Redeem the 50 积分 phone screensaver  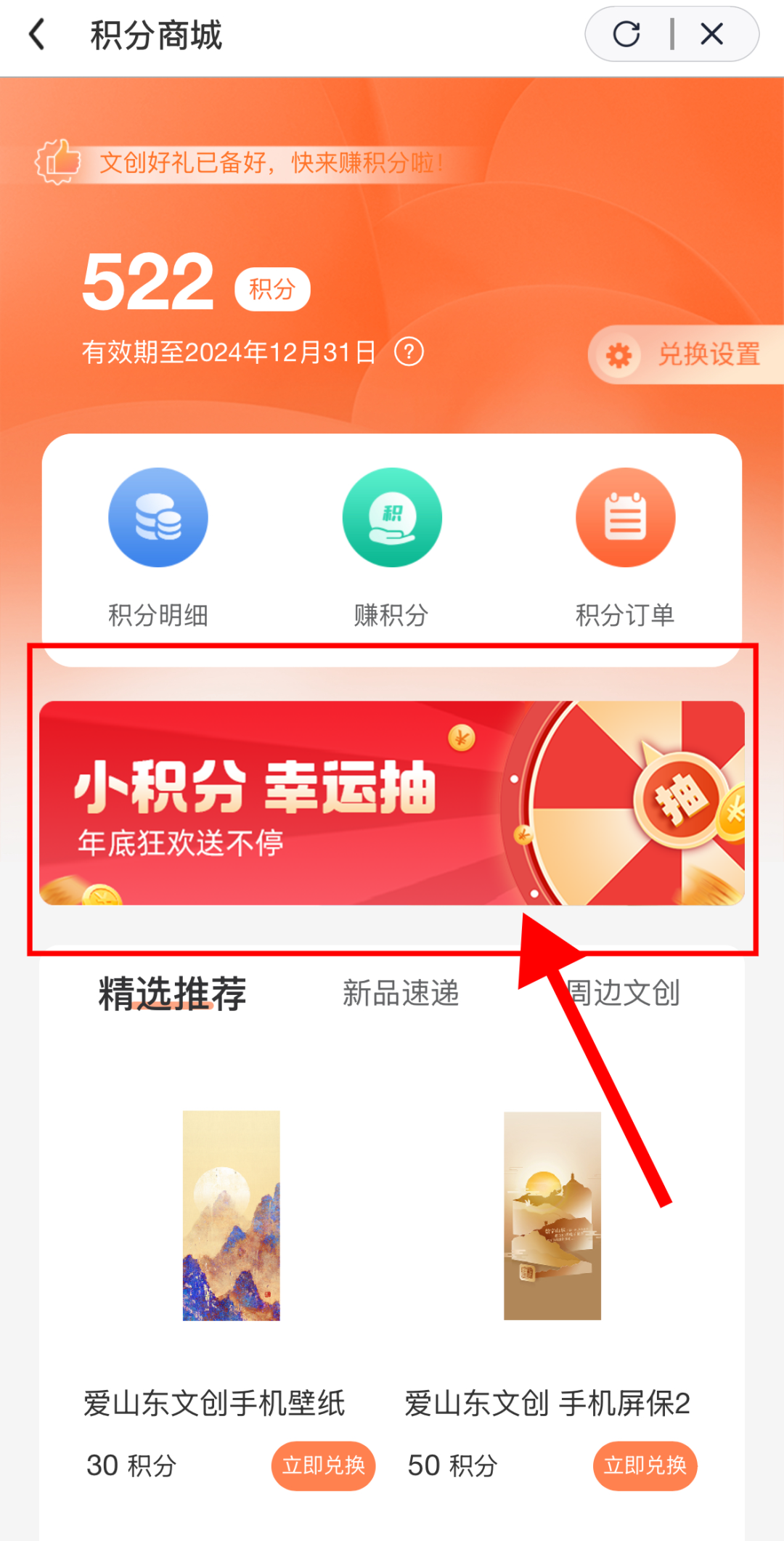(645, 1465)
